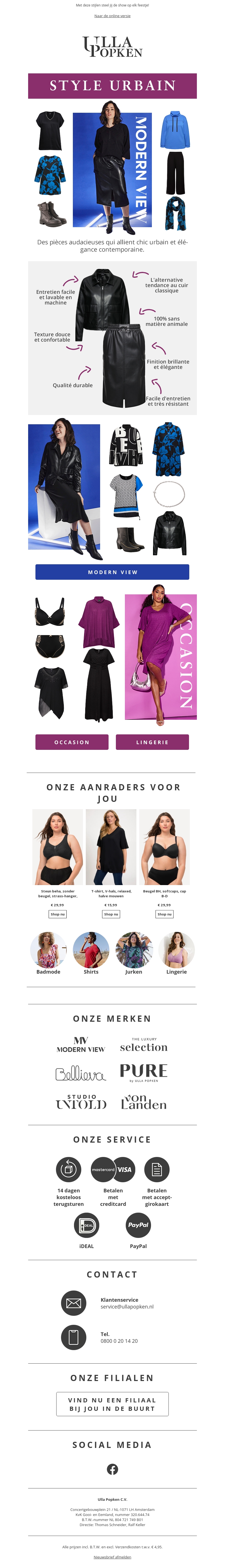Viewport: 225px width, 1568px height.
Task: Open the OCCASION collection button
Action: 72,741
